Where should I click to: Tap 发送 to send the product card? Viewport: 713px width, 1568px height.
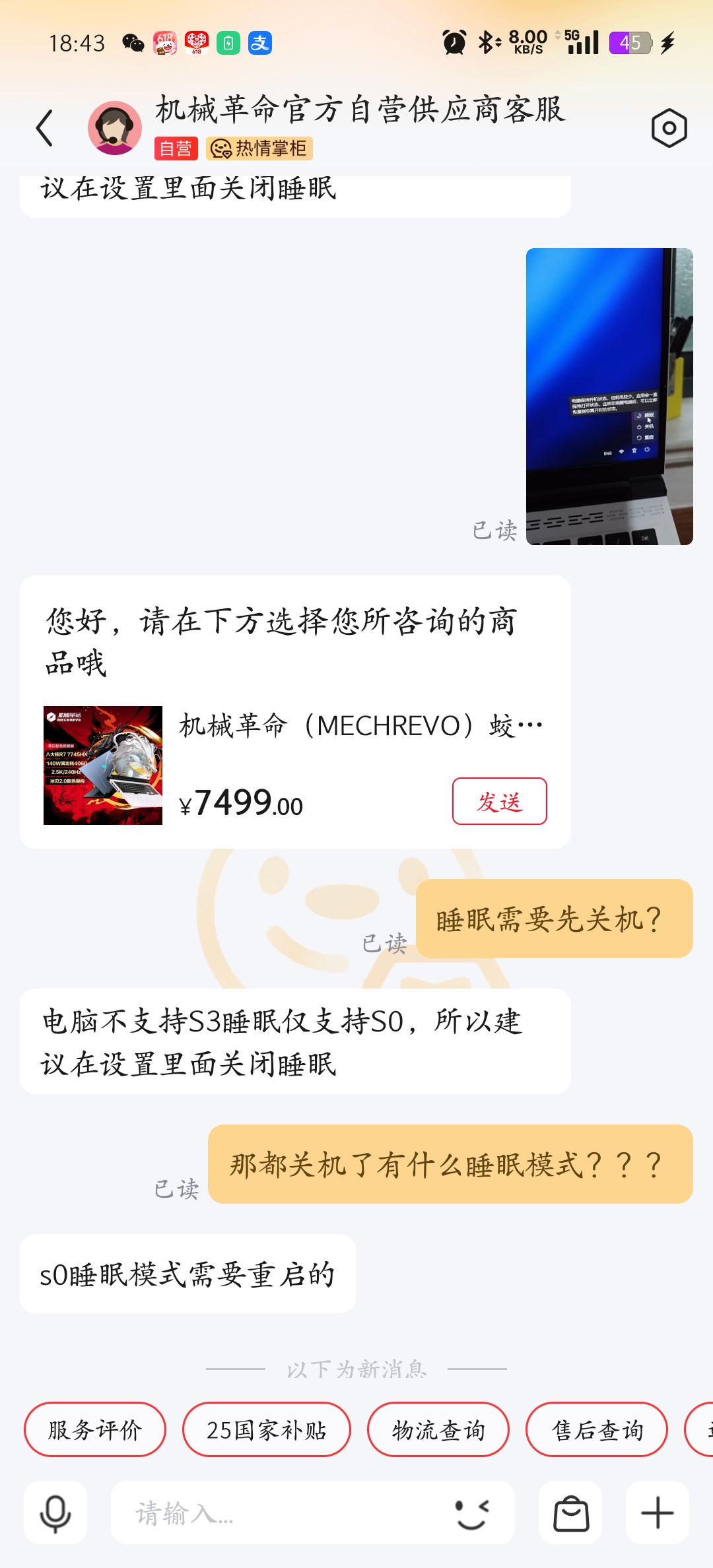pos(499,801)
